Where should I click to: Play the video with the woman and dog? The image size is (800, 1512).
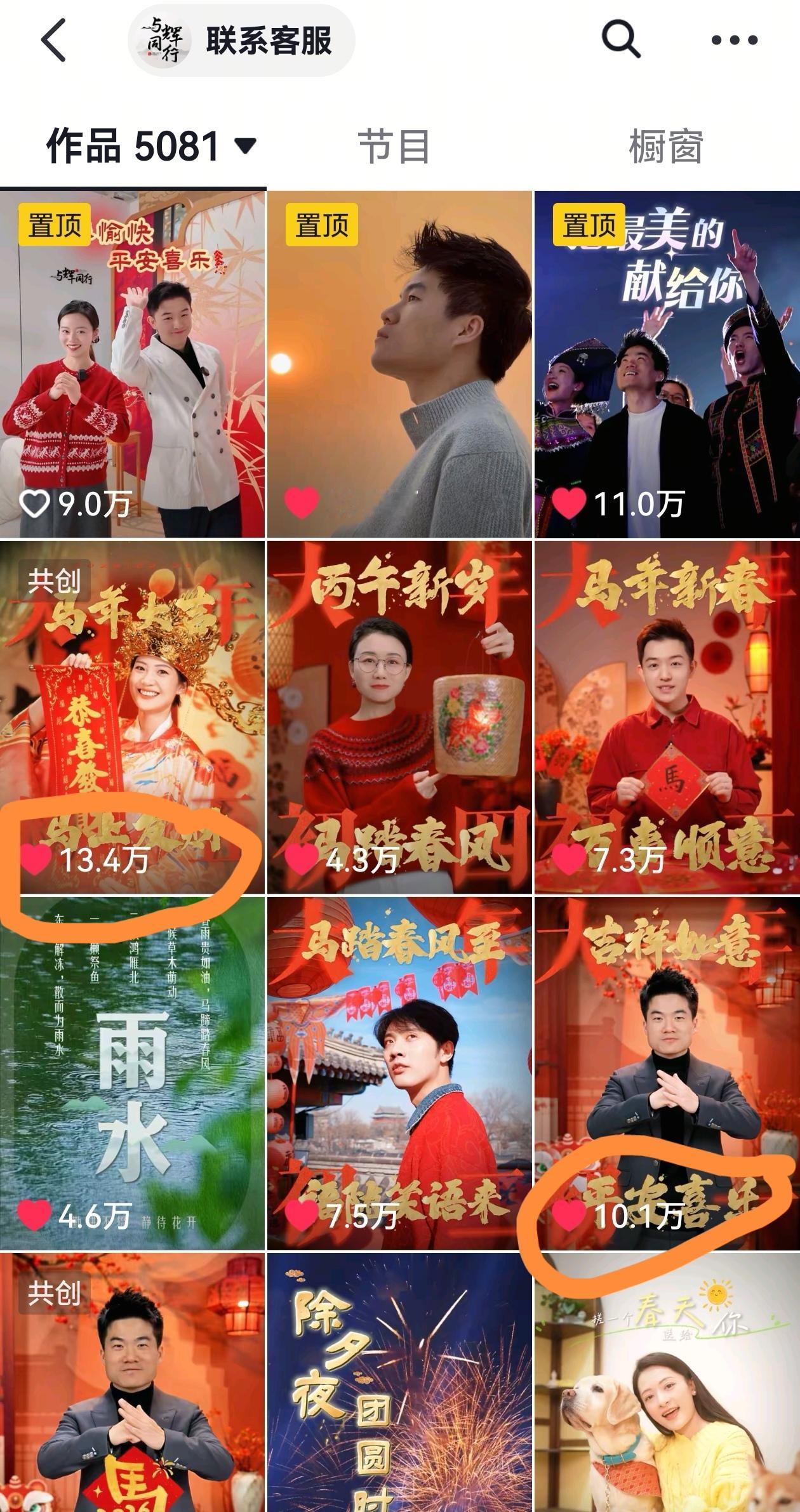667,1384
